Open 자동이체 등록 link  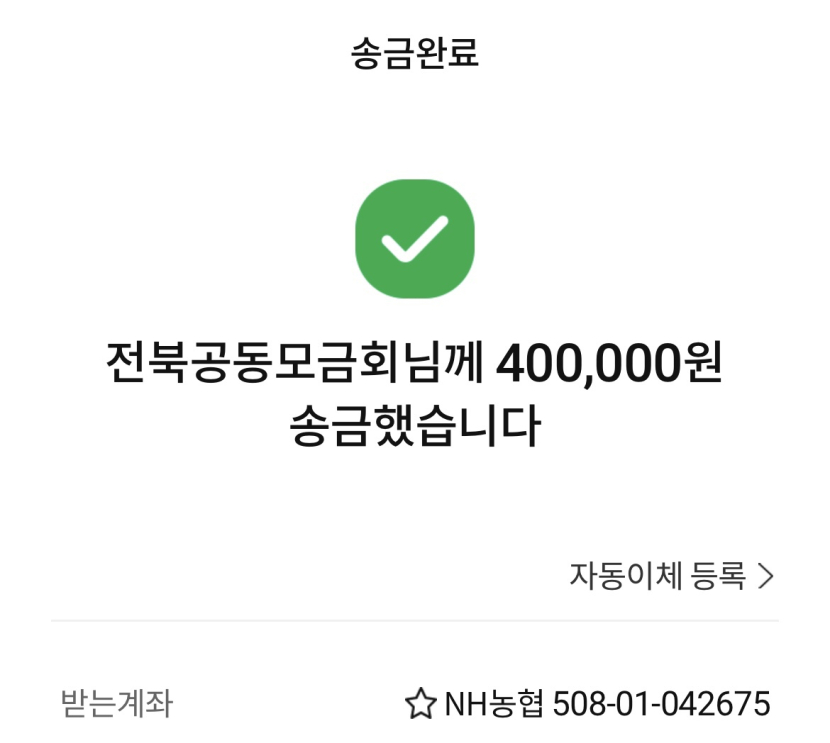(x=671, y=576)
